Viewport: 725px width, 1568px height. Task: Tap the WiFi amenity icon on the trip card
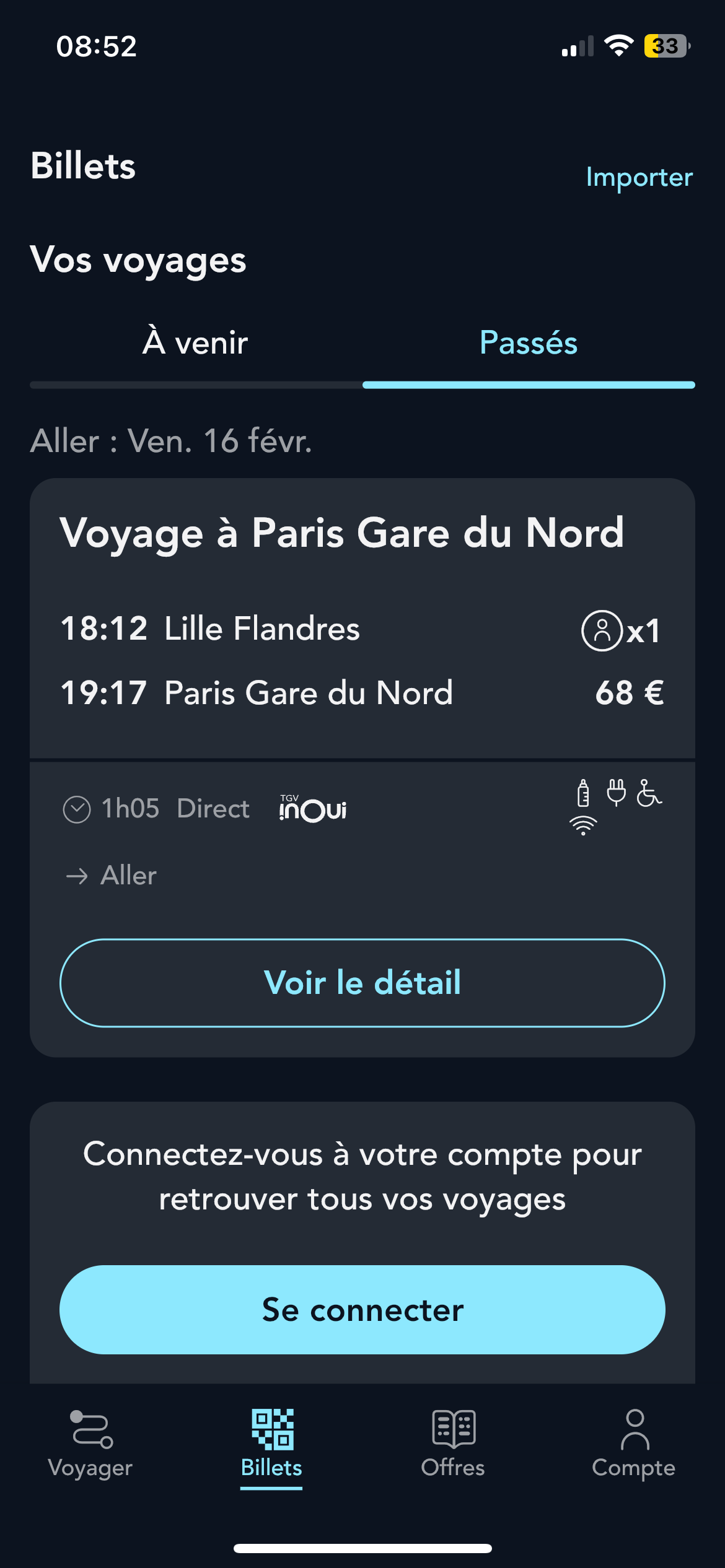[583, 825]
